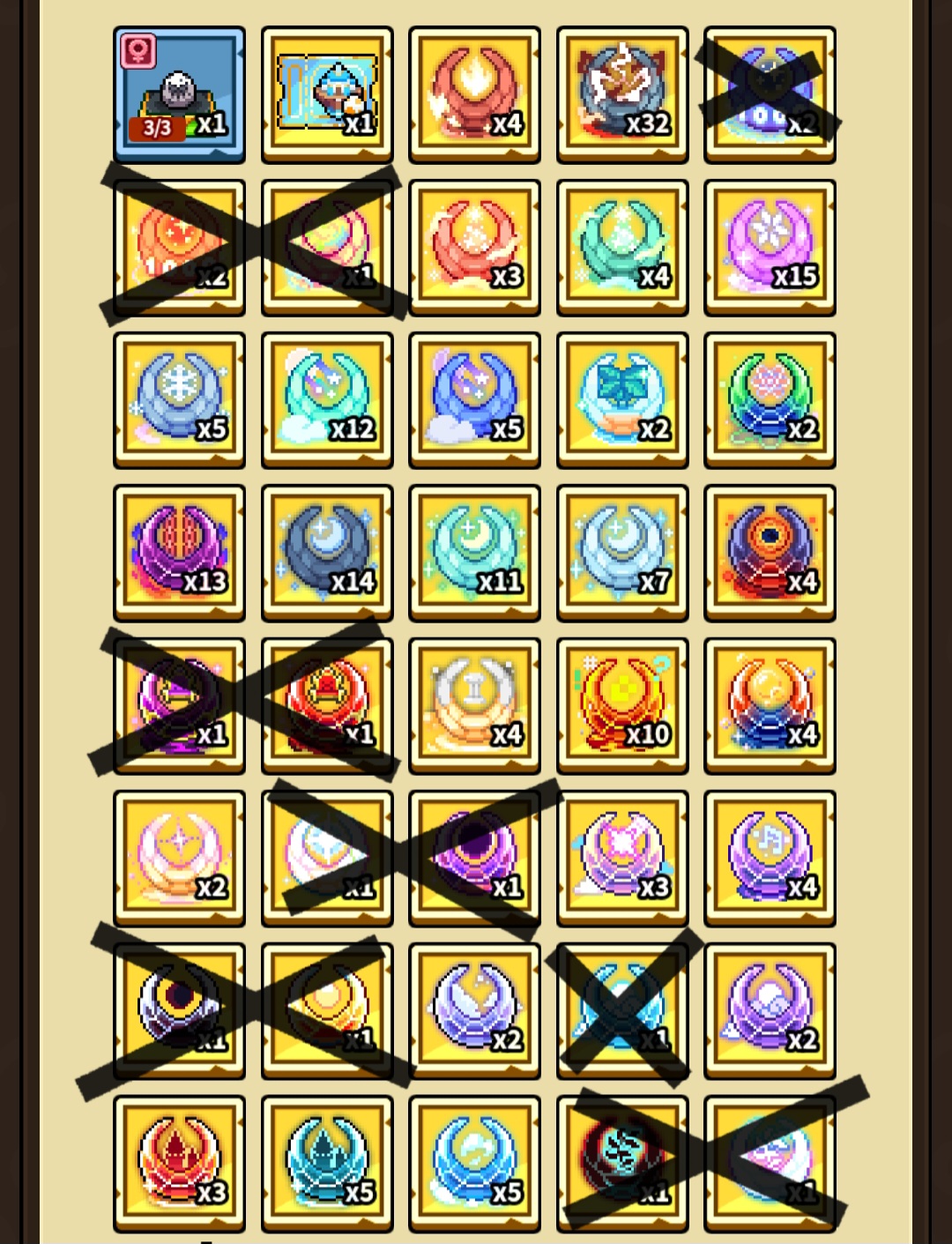The image size is (952, 1244).
Task: Choose the red flame orb x3 in the last row
Action: coord(179,1163)
